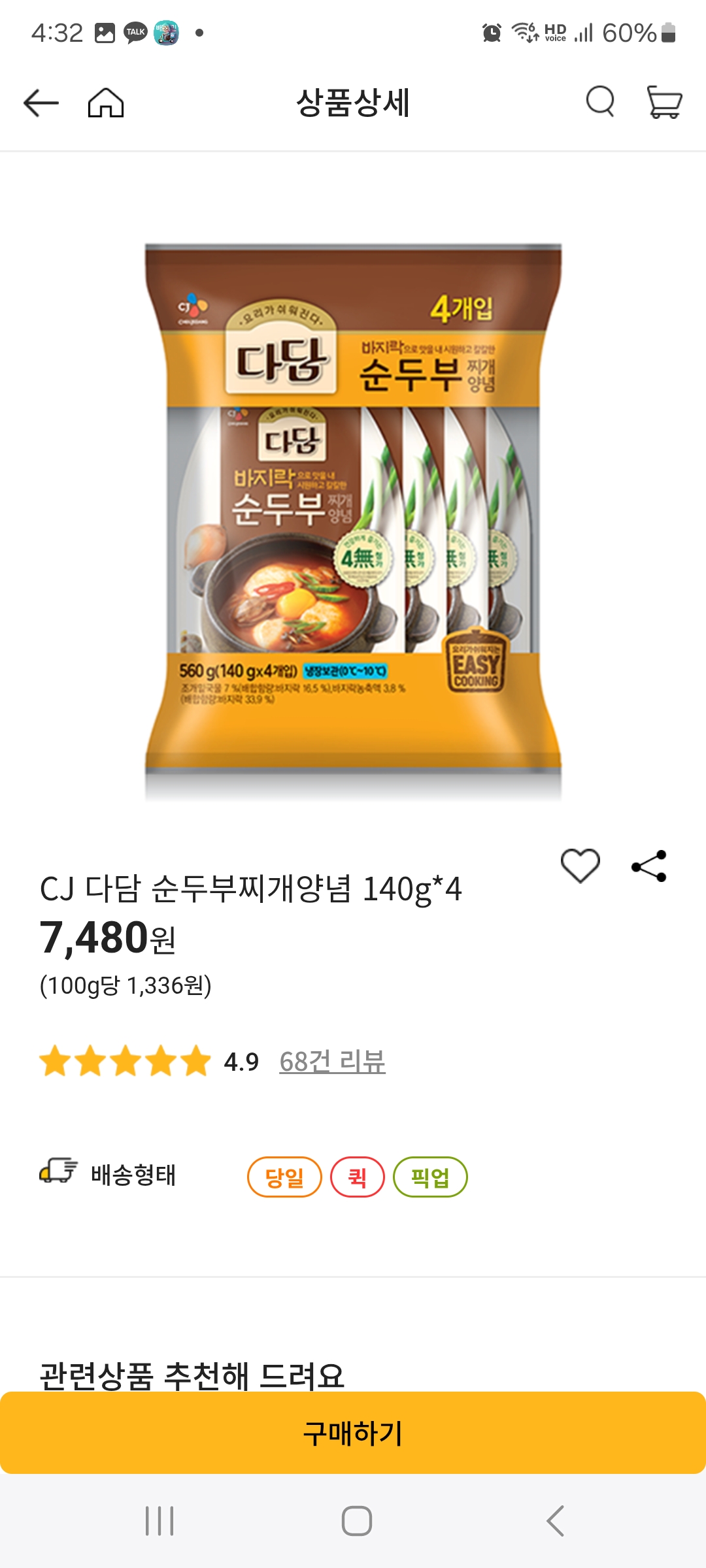This screenshot has width=706, height=1568.
Task: Select the 픽업 delivery badge
Action: [x=429, y=1176]
